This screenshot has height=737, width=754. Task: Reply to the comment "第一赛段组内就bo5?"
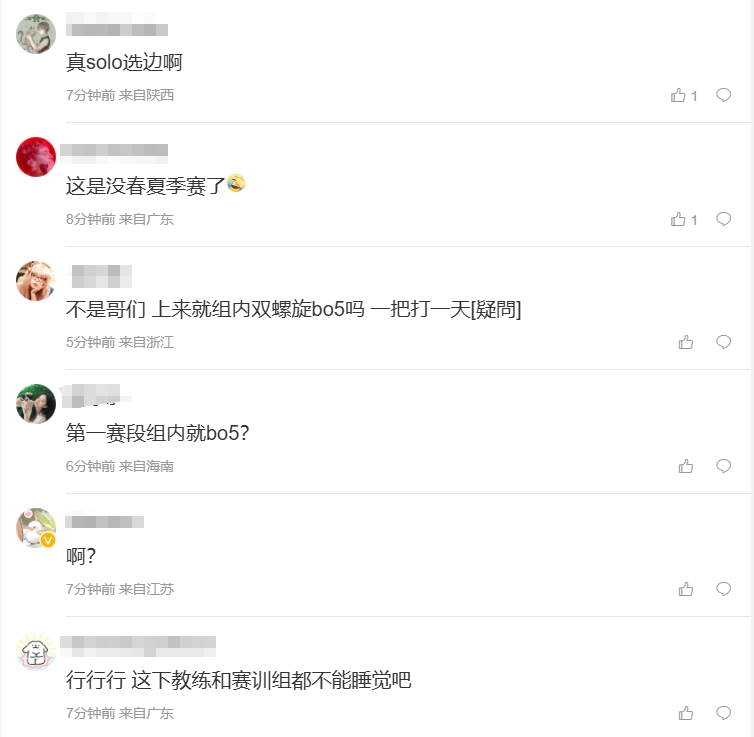[x=723, y=466]
